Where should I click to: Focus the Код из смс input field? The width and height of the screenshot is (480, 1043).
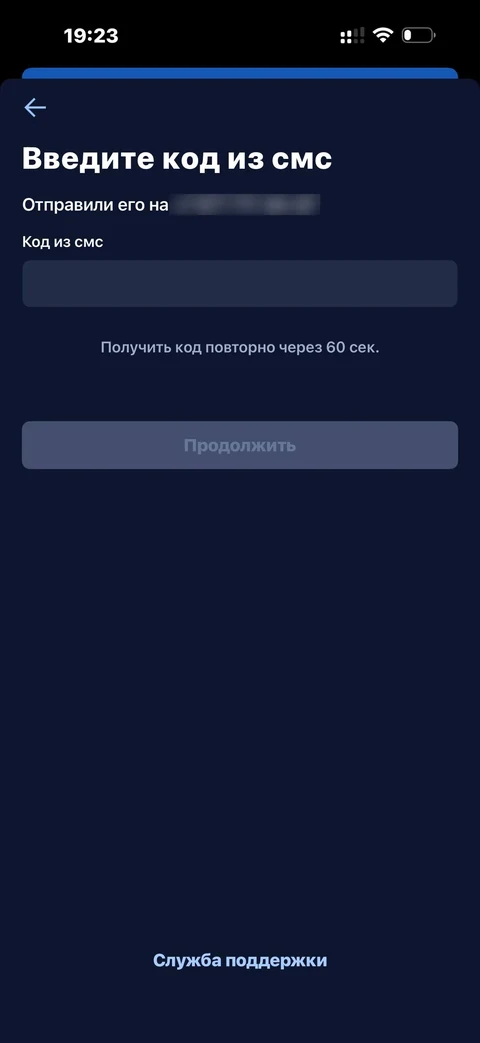[x=239, y=283]
